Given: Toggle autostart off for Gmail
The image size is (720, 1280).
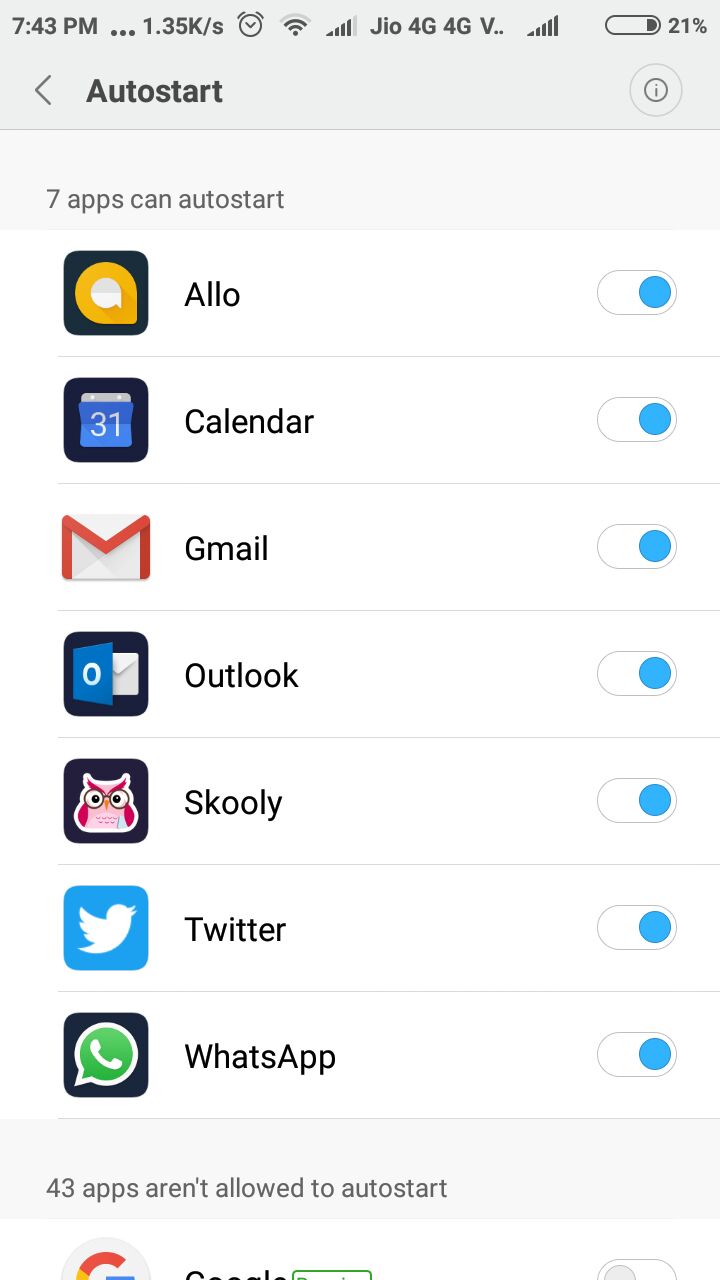Looking at the screenshot, I should coord(637,547).
